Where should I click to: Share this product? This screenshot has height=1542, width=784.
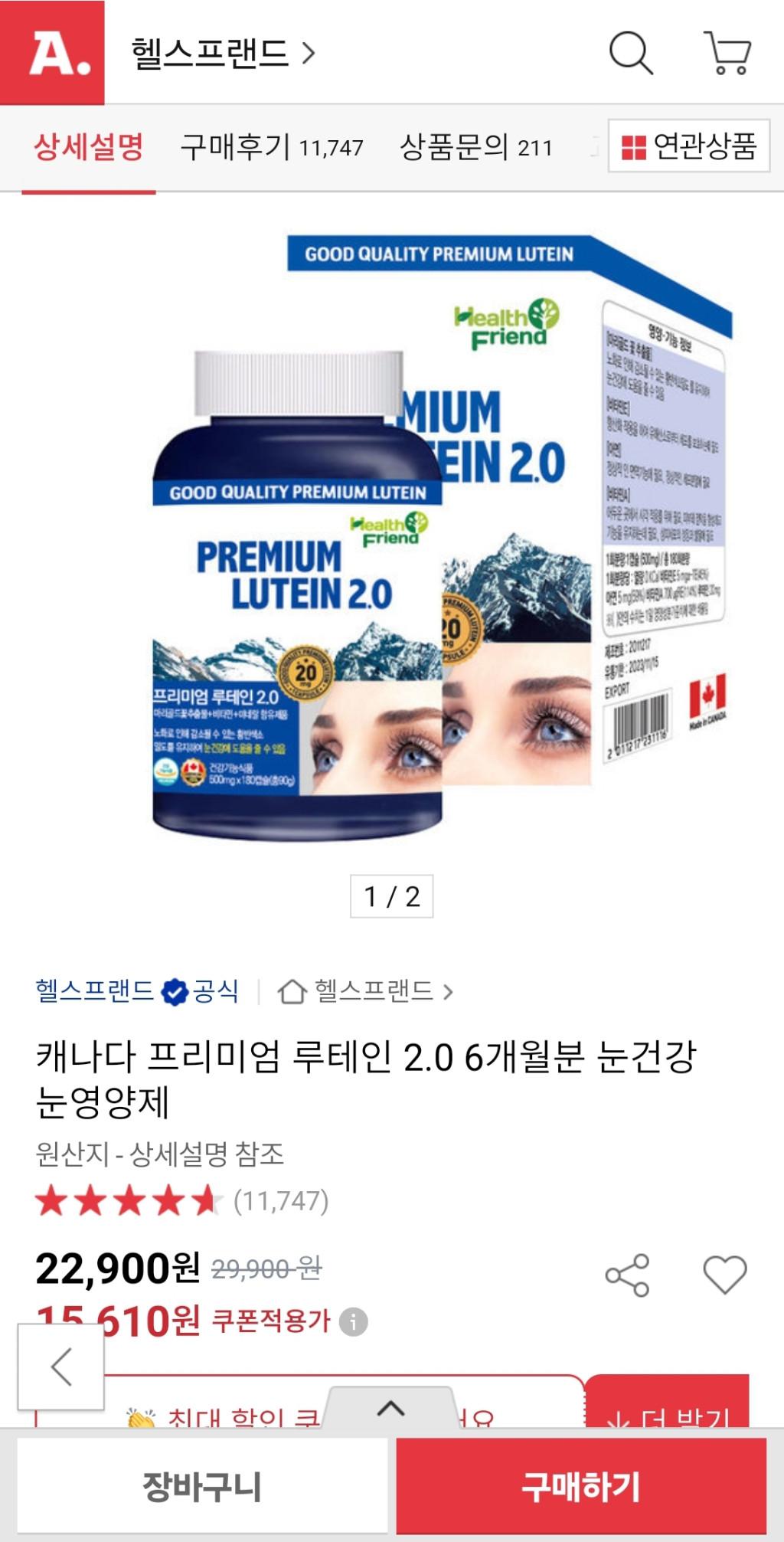click(627, 1275)
